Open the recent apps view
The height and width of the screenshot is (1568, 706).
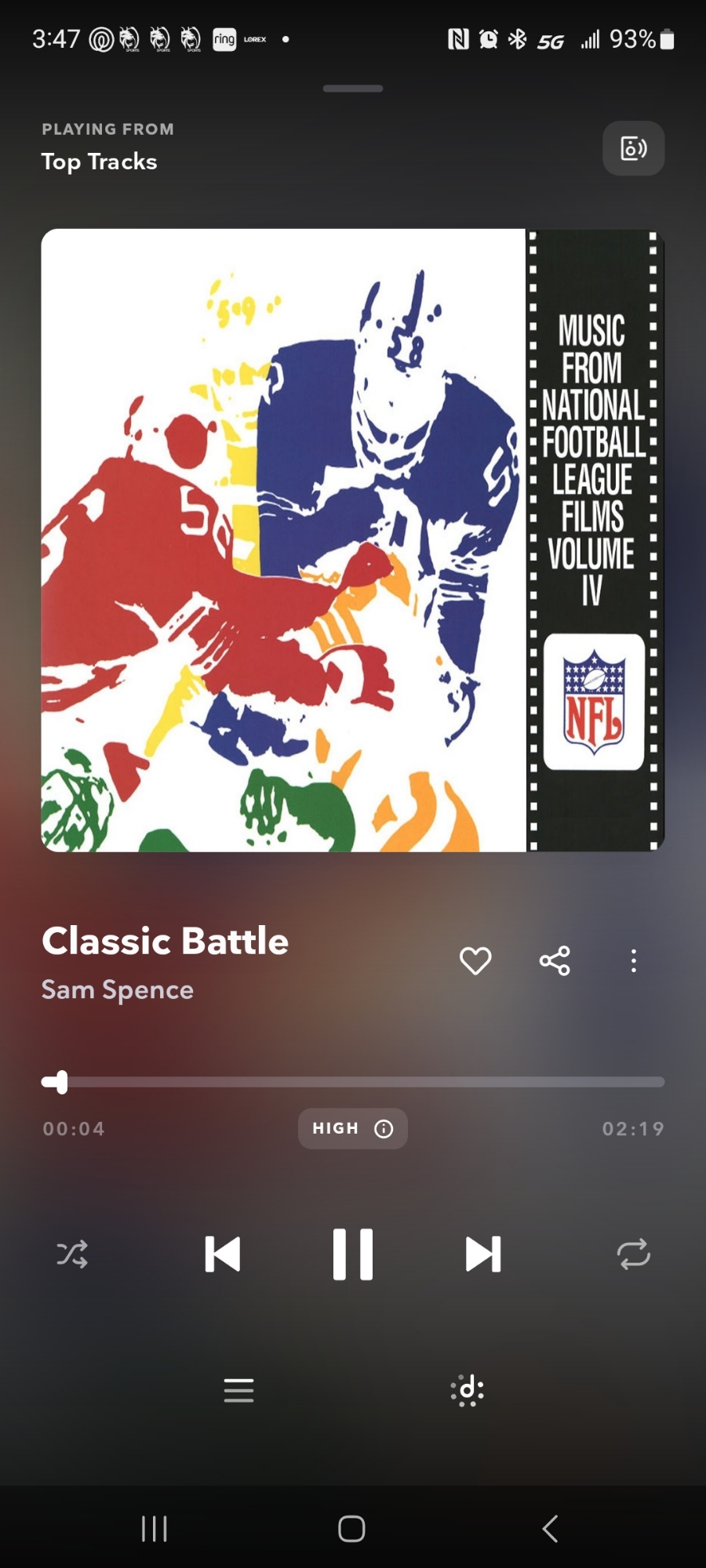[155, 1528]
